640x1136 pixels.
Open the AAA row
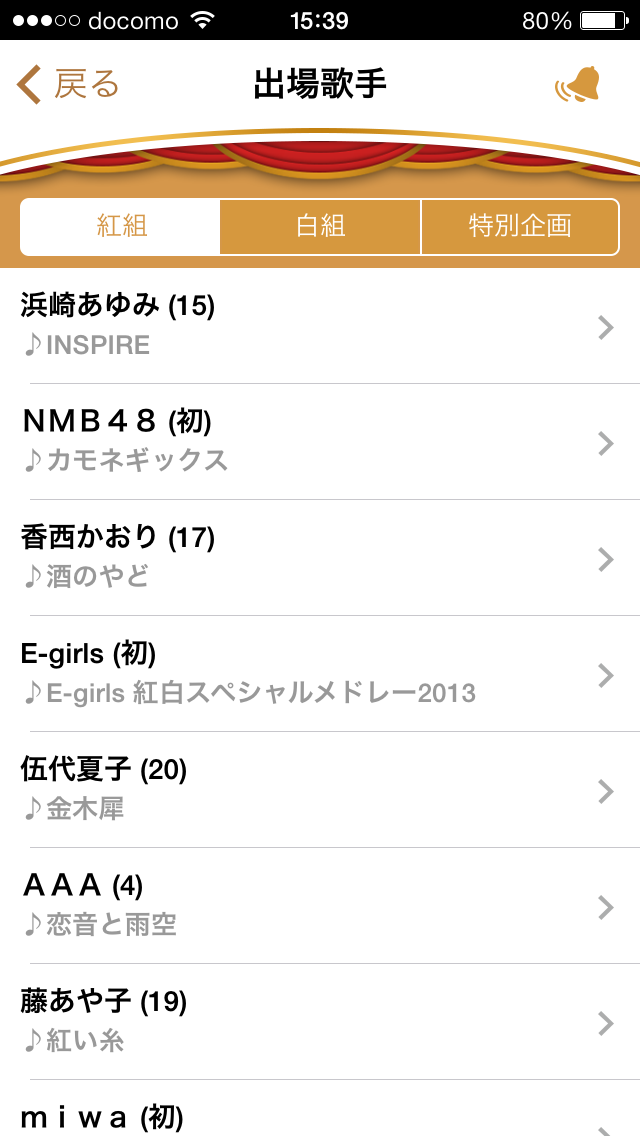coord(320,906)
